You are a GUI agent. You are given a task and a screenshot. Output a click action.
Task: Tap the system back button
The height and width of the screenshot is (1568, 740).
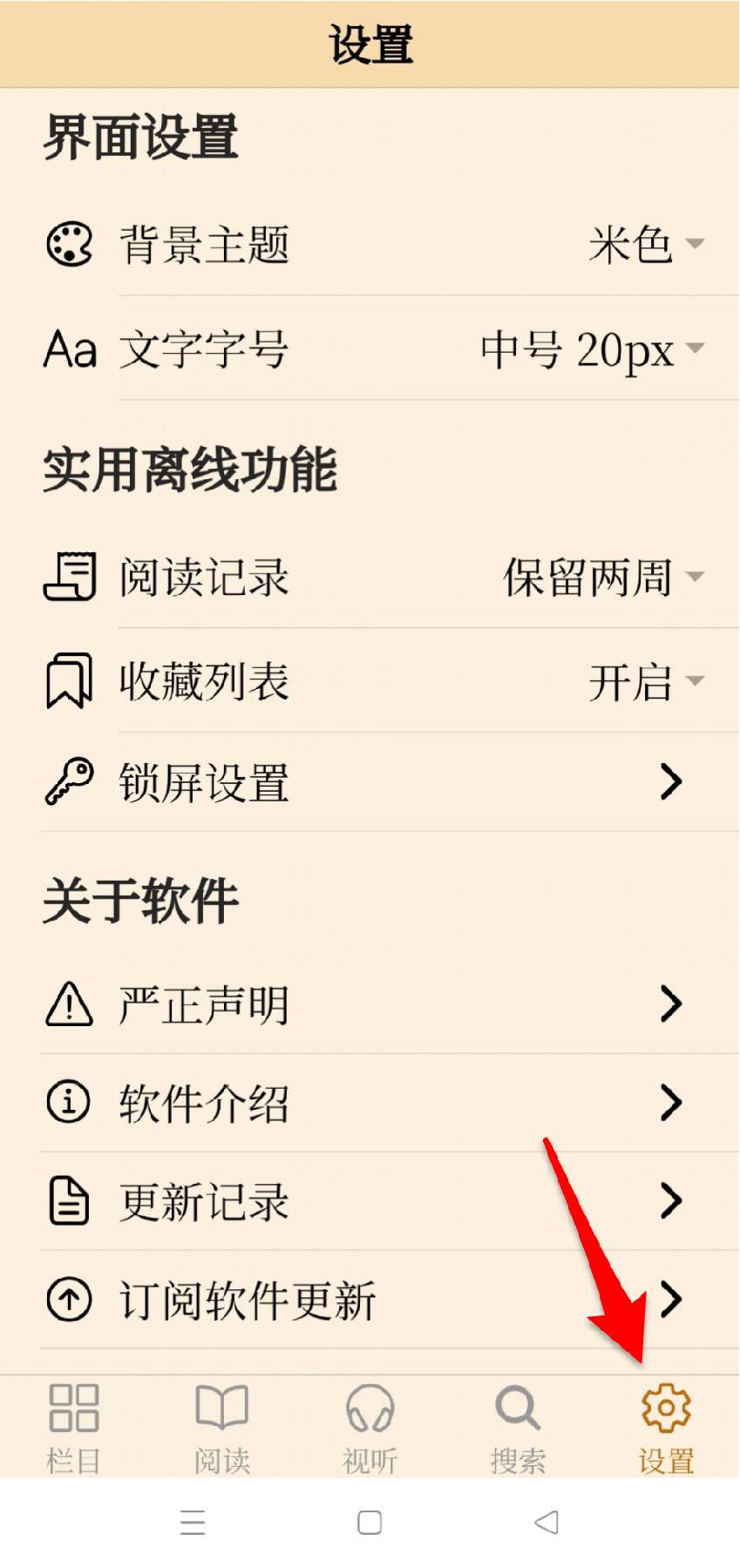pyautogui.click(x=547, y=1523)
